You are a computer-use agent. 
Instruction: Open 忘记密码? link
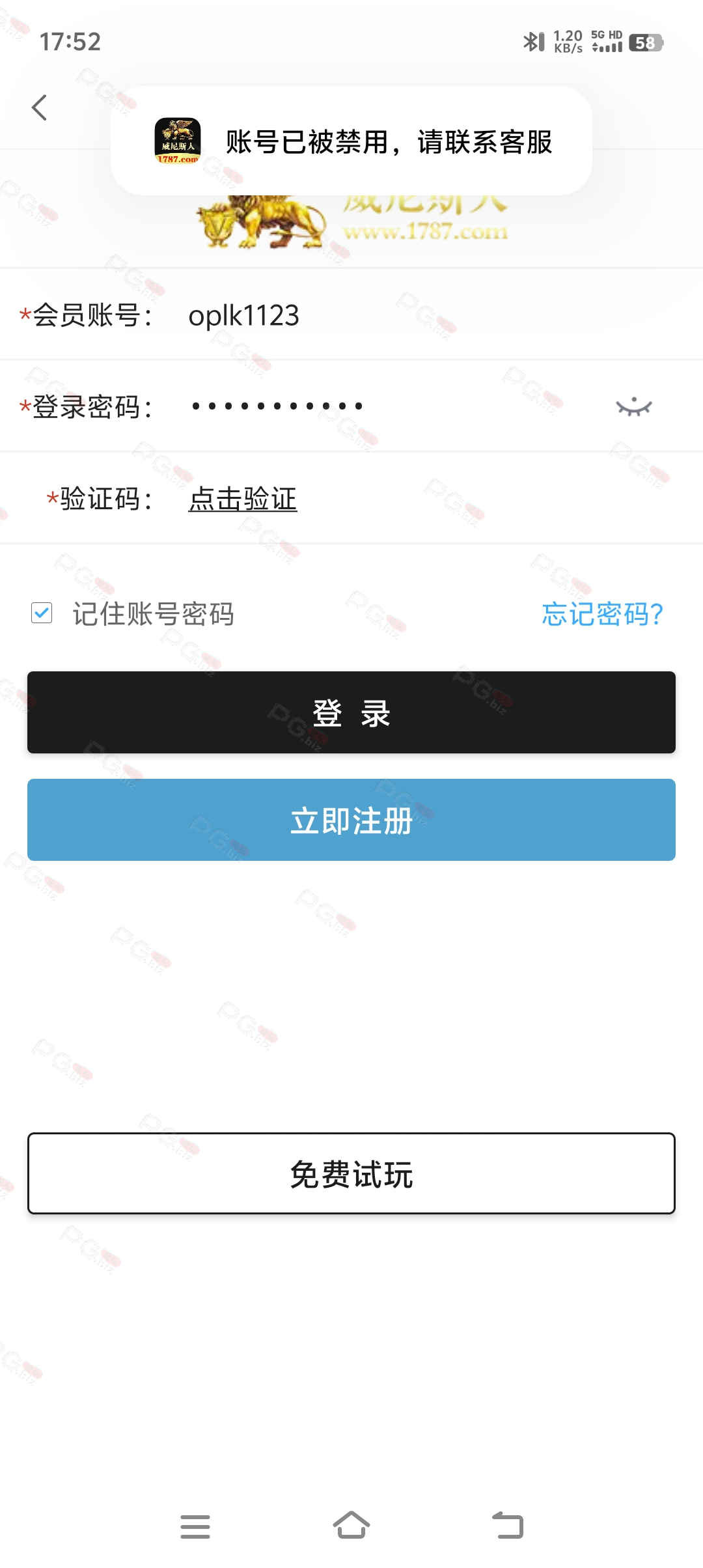[x=602, y=614]
